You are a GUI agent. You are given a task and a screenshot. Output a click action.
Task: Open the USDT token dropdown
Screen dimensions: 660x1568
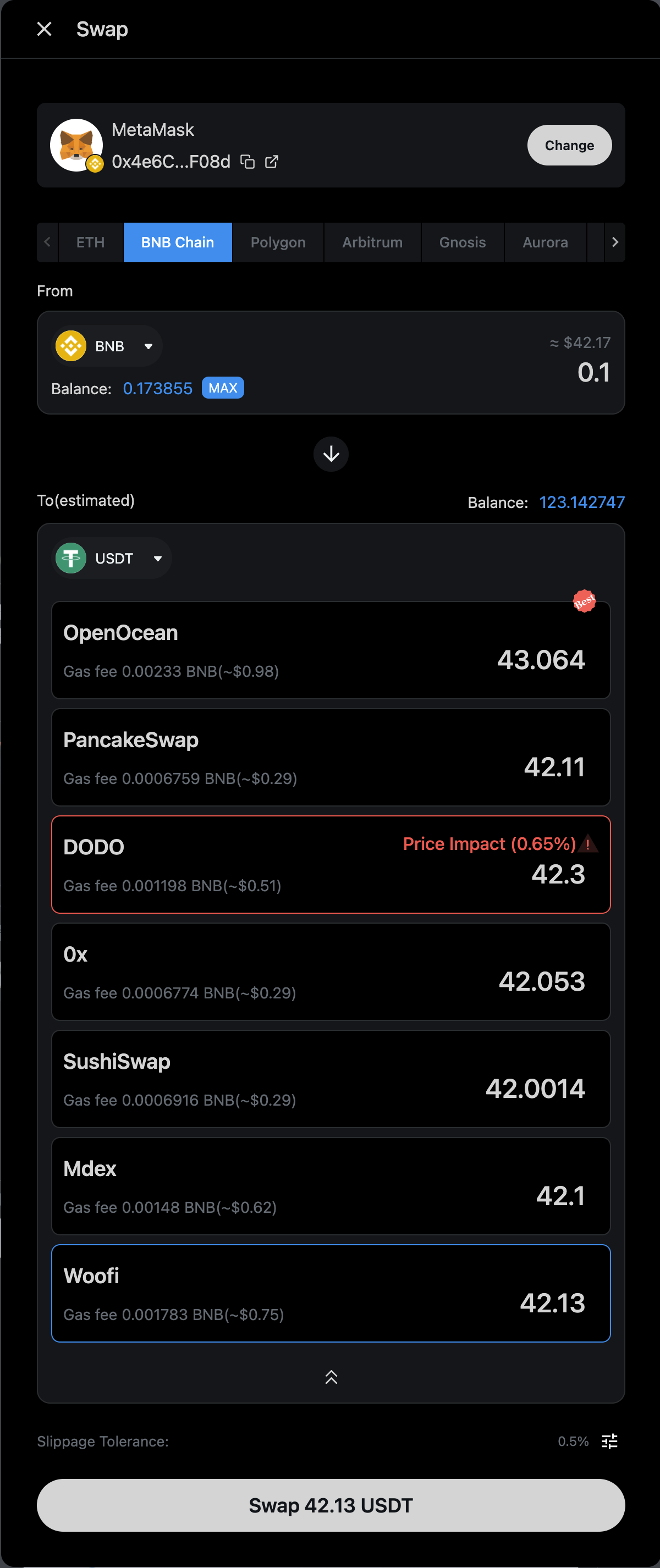(x=112, y=558)
